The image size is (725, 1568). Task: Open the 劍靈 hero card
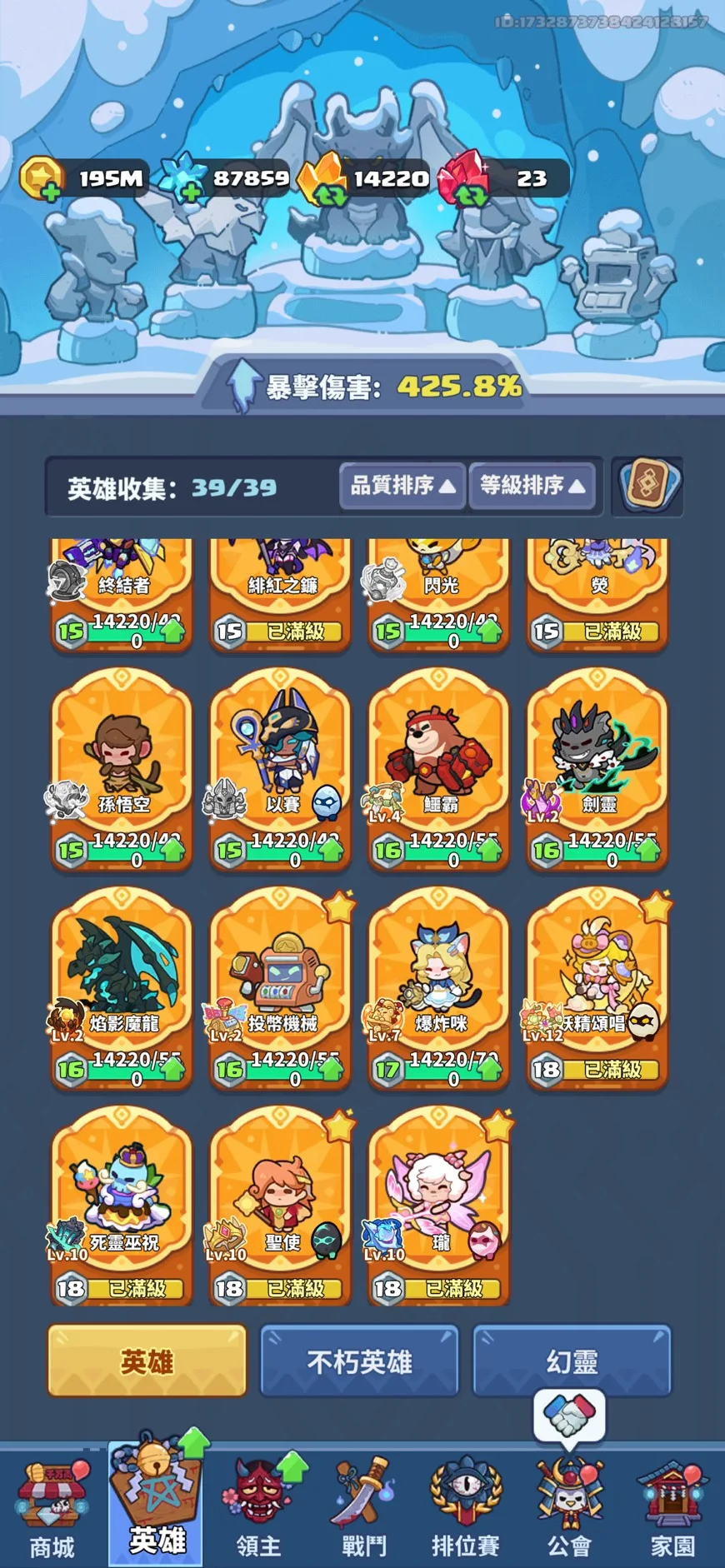[x=597, y=770]
